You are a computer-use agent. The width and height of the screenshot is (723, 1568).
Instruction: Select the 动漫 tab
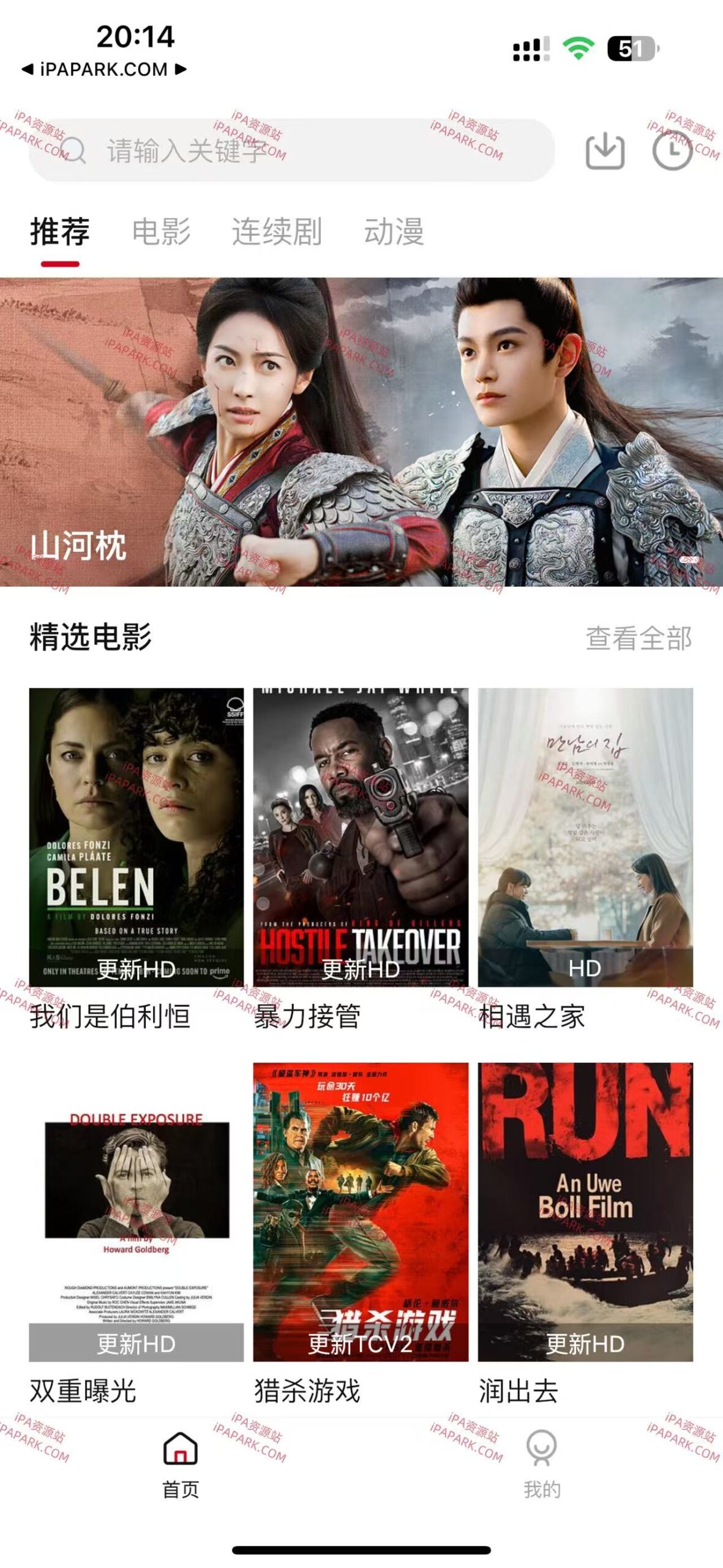(x=393, y=232)
